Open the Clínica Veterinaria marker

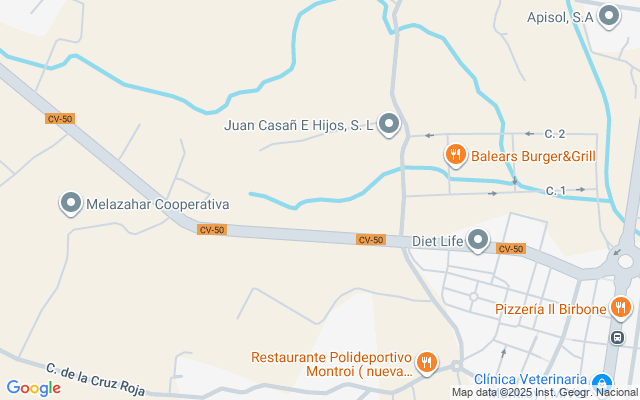click(601, 381)
